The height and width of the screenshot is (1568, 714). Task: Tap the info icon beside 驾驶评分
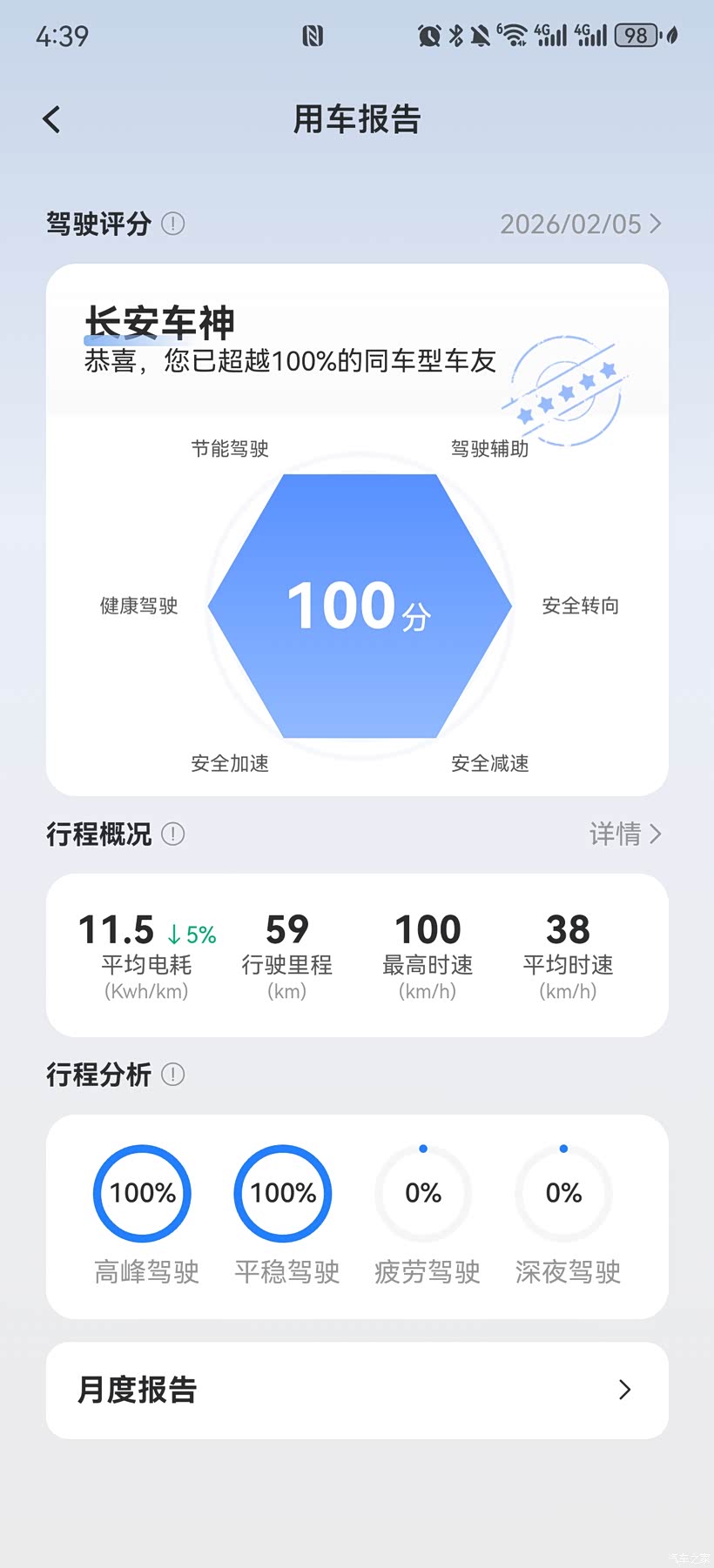(x=173, y=224)
